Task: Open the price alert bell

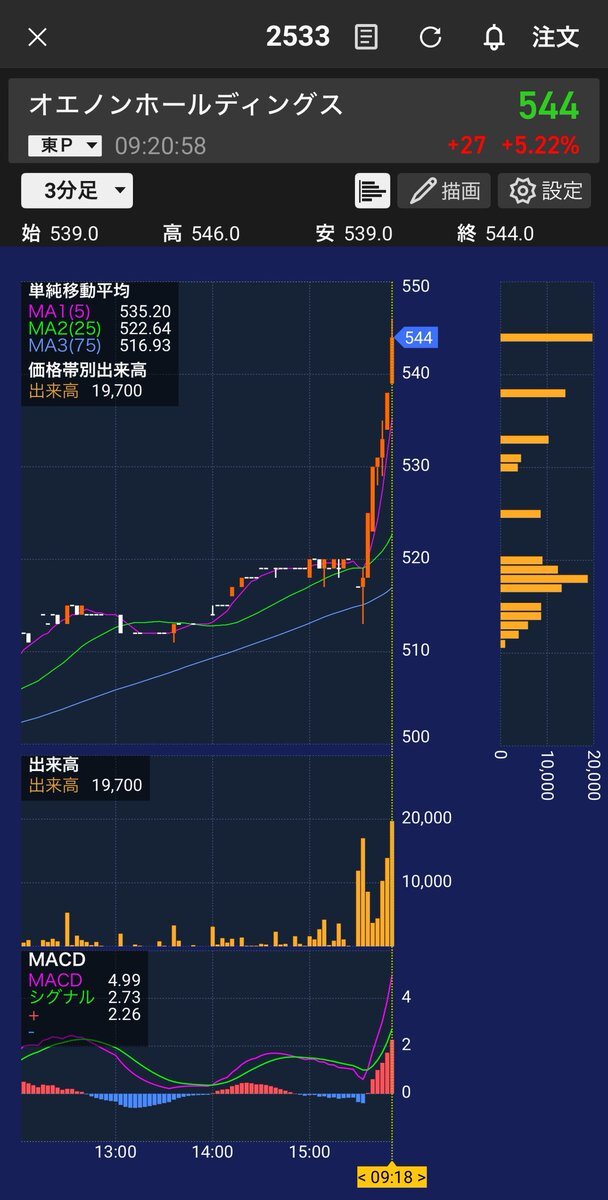Action: [493, 38]
